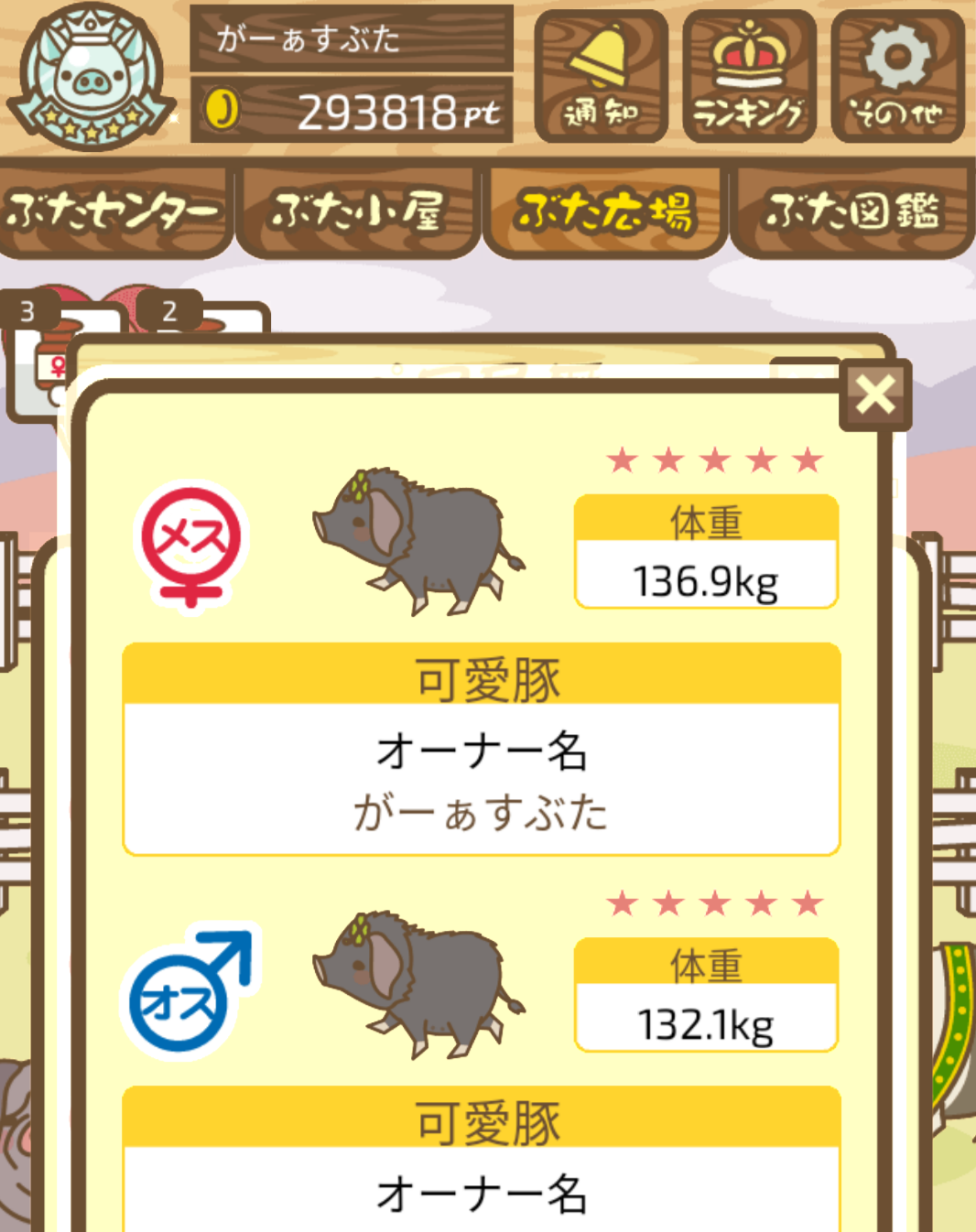This screenshot has width=976, height=1232.
Task: Select the ぶた広場 tab
Action: (x=605, y=211)
